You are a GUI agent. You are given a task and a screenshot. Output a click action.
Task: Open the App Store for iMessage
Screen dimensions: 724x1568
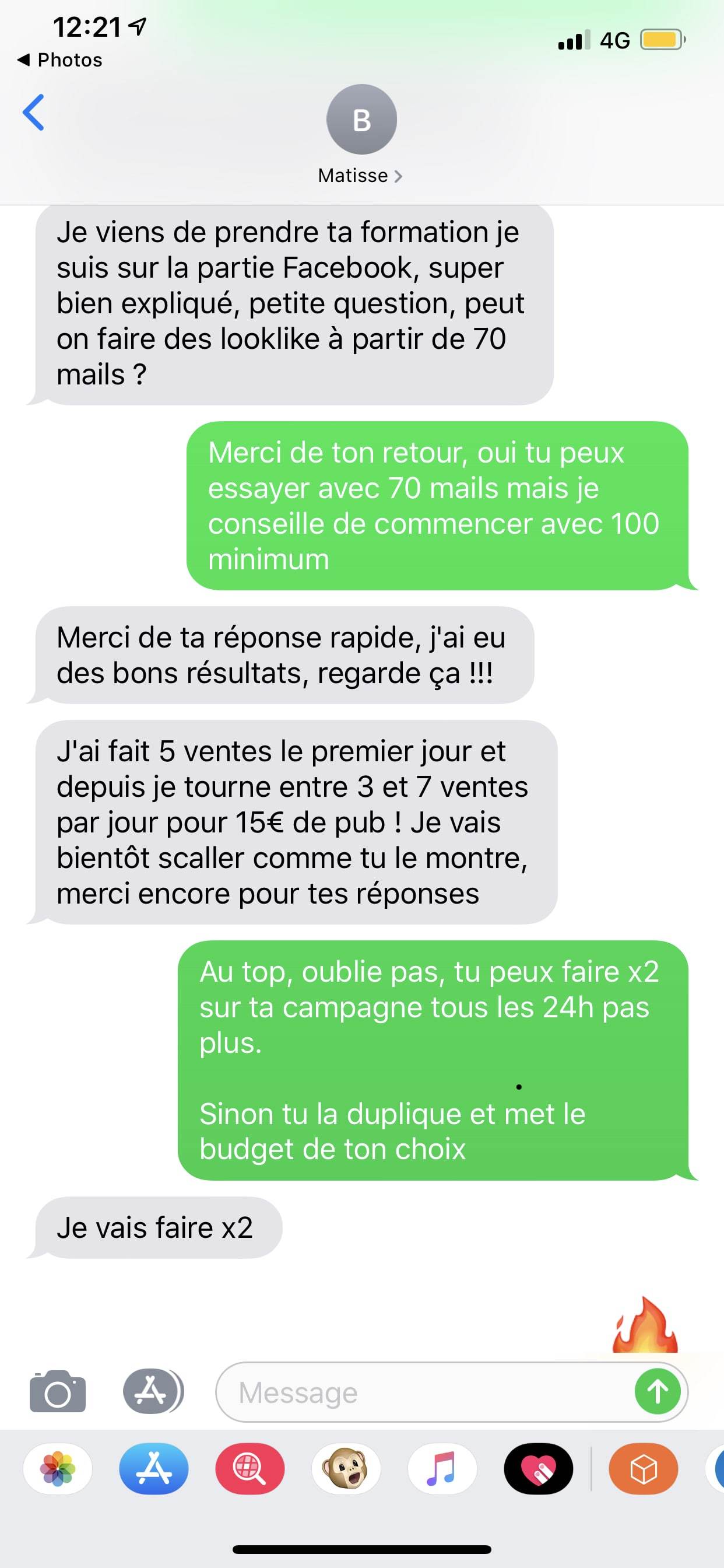154,1469
